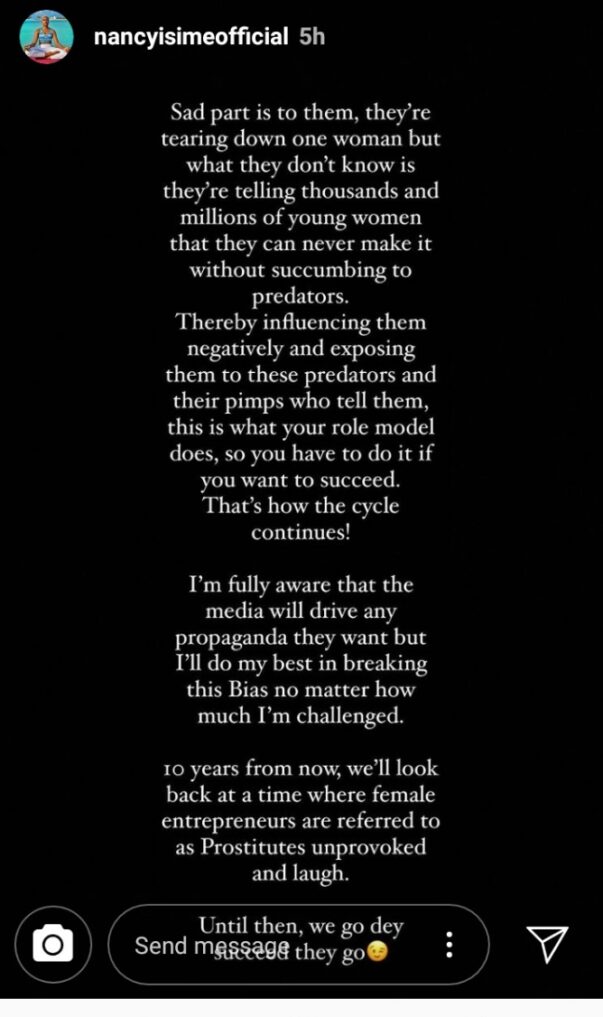Open the three-dot story options menu
Screen dimensions: 603x1017
[x=449, y=945]
